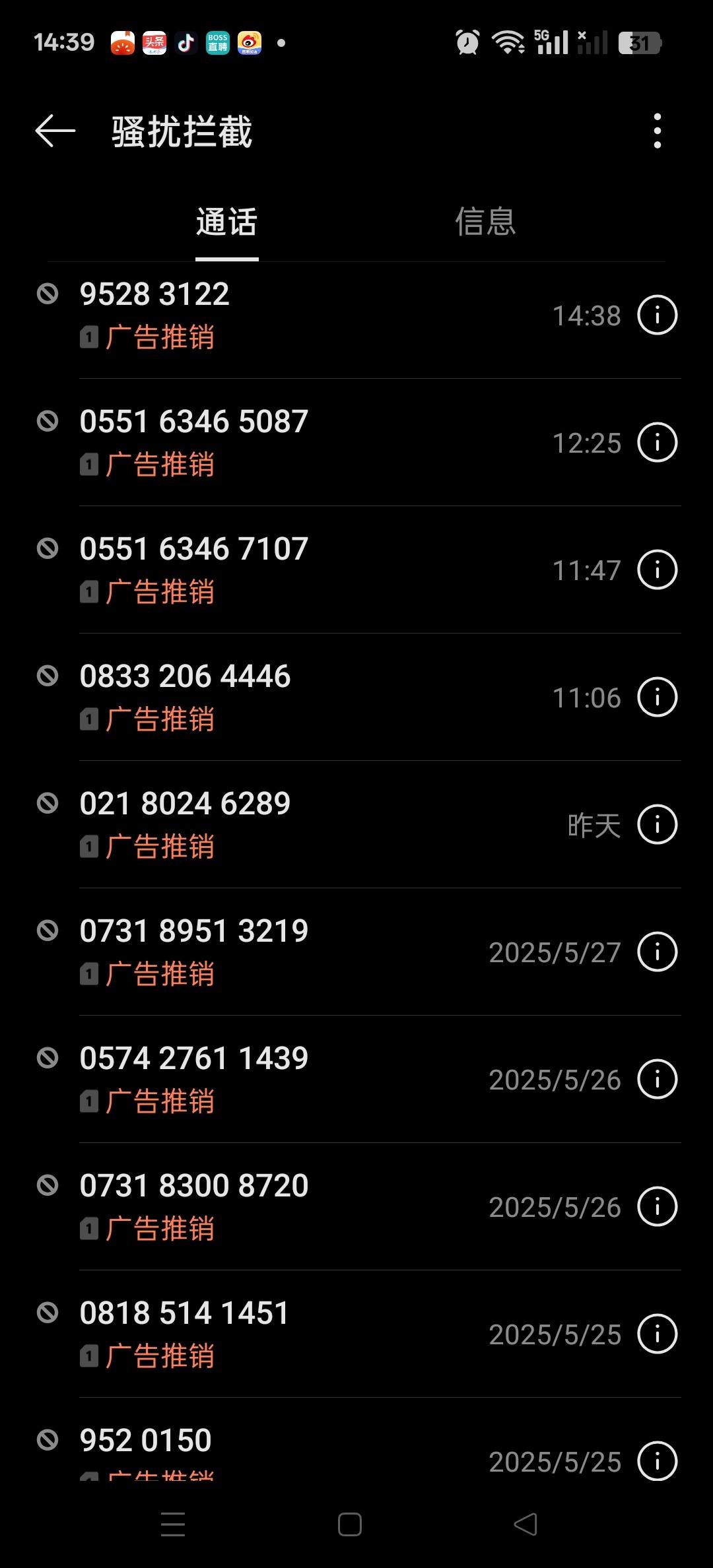Open the blocked call from 0818 514 1451
Viewport: 713px width, 1568px height.
tap(356, 1334)
